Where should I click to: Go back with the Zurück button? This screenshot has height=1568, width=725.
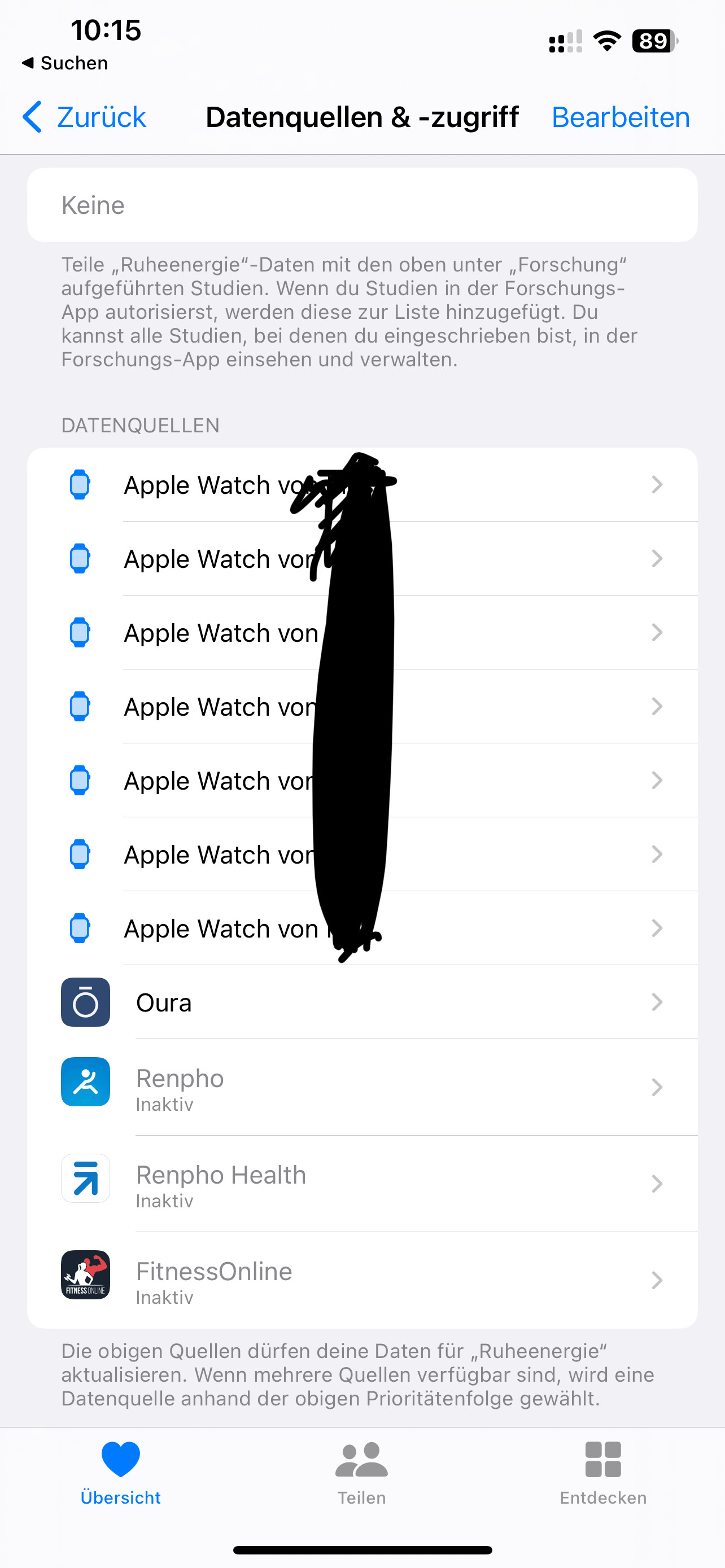click(x=85, y=117)
